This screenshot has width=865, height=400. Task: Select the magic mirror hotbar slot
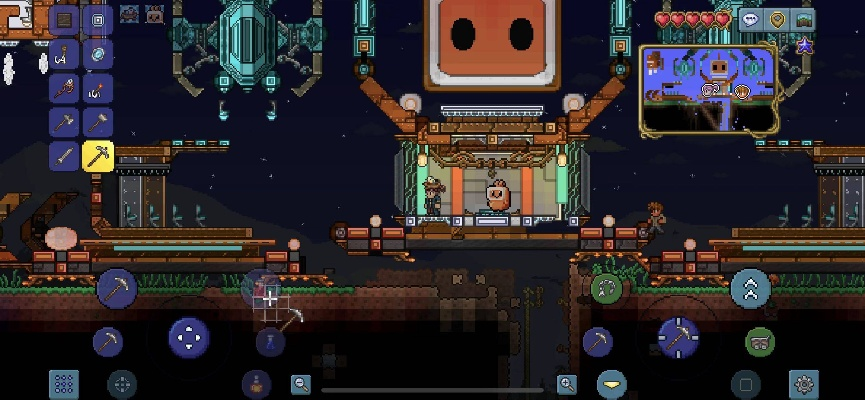pyautogui.click(x=98, y=53)
